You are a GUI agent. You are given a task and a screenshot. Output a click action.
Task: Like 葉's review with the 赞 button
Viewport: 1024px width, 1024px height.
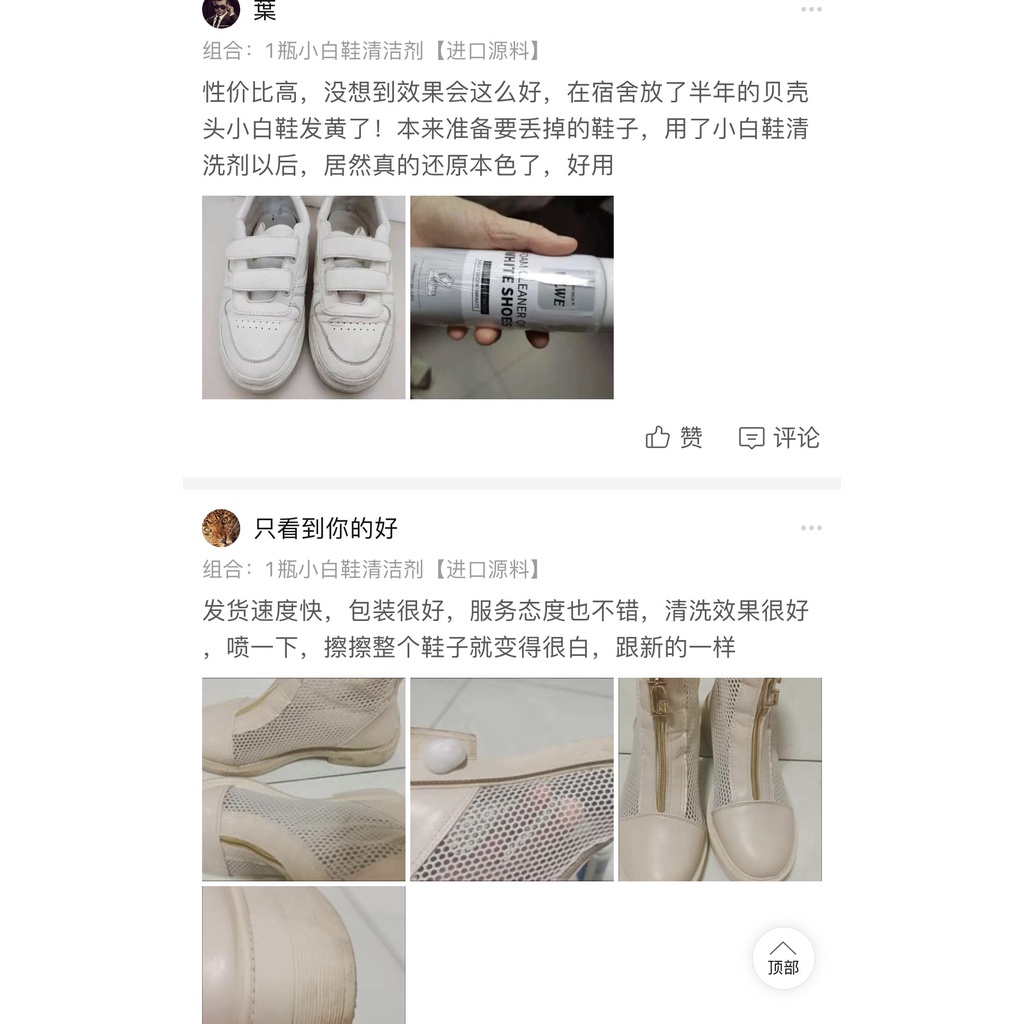[675, 437]
